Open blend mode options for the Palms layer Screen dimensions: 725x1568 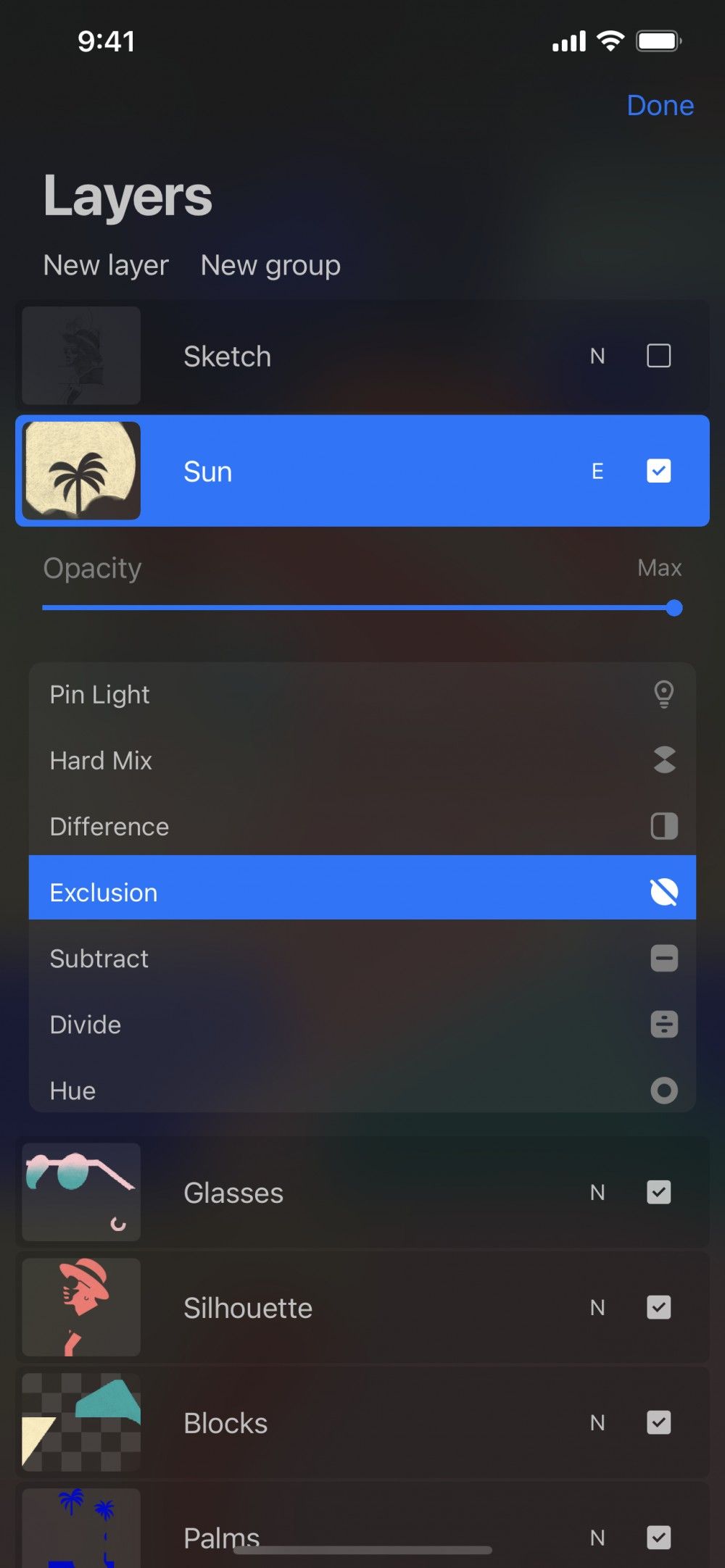[597, 1538]
